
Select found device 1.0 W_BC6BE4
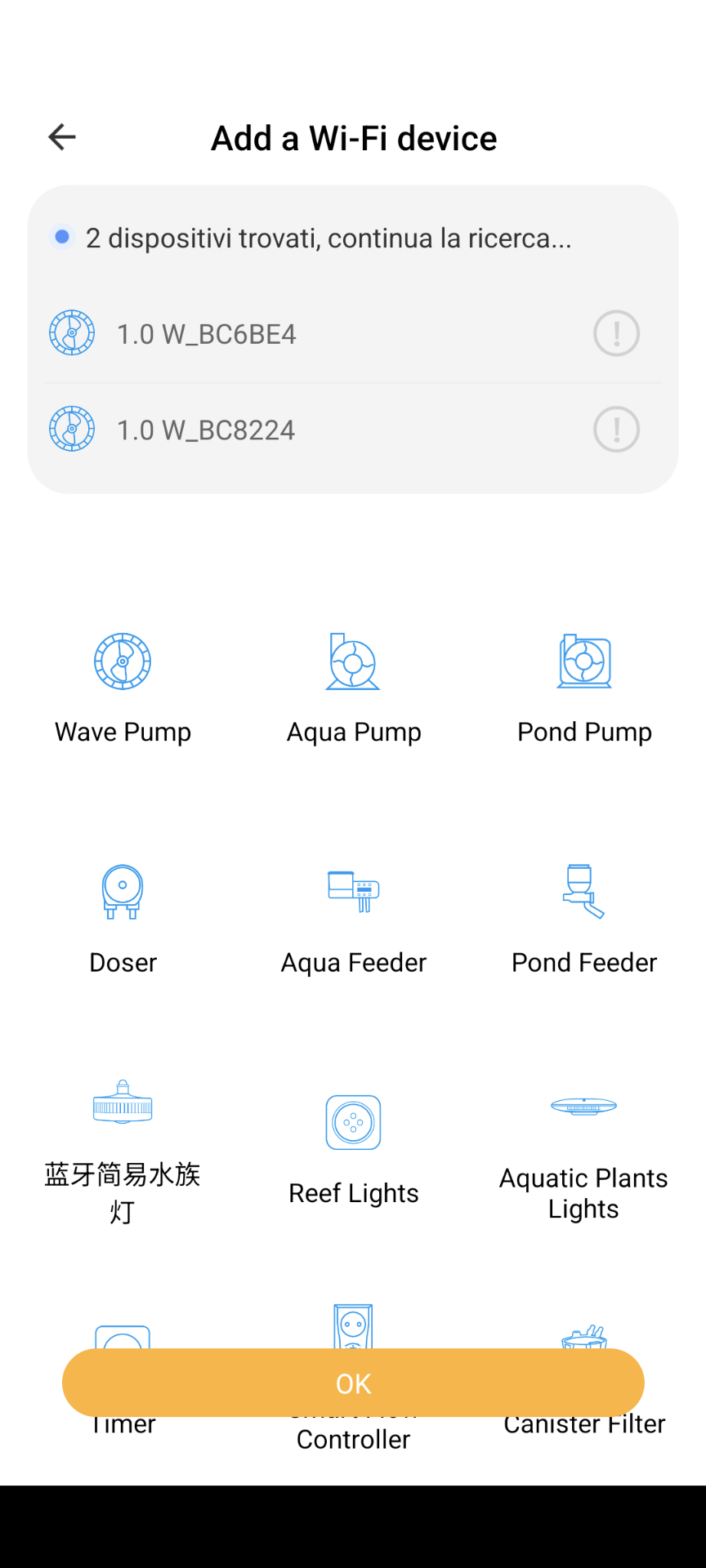click(x=353, y=334)
